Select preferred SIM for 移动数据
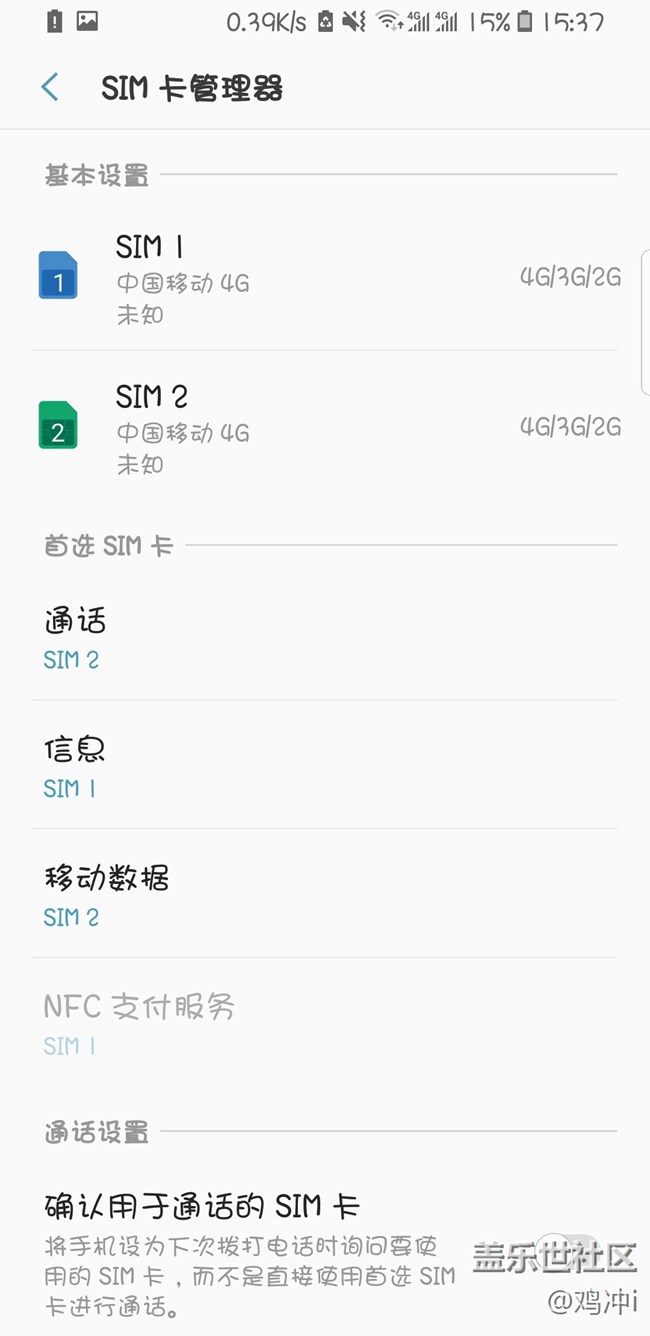Viewport: 650px width, 1336px height. point(325,893)
